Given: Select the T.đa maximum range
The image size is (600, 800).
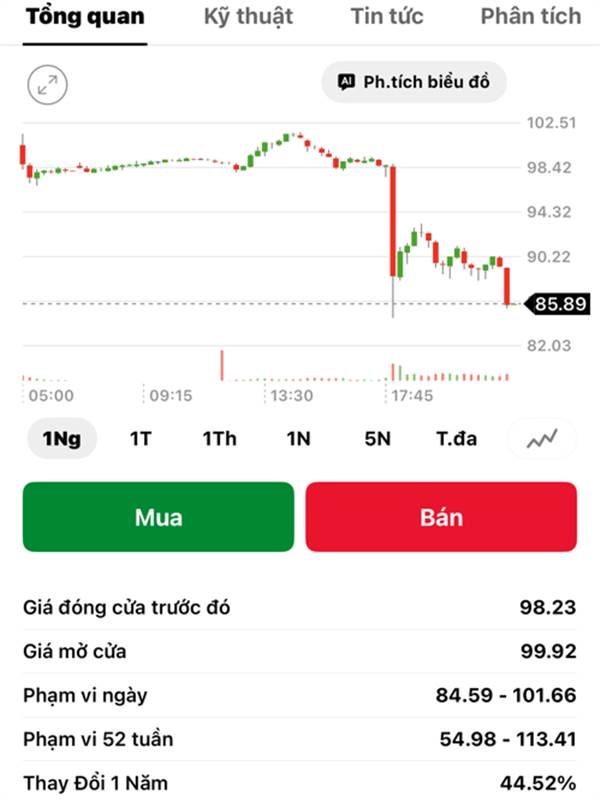Looking at the screenshot, I should (456, 438).
